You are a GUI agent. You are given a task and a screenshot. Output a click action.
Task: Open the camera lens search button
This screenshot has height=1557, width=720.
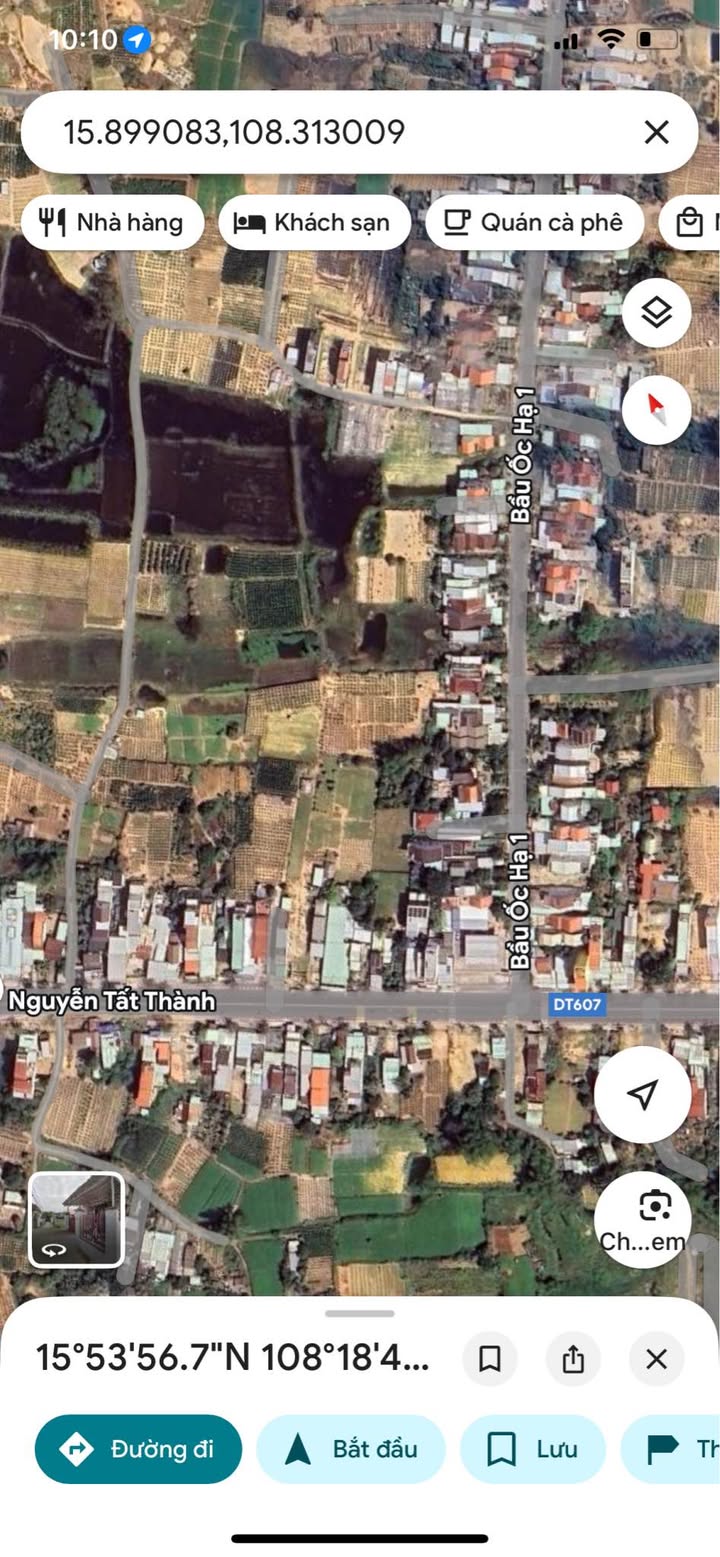coord(656,1217)
